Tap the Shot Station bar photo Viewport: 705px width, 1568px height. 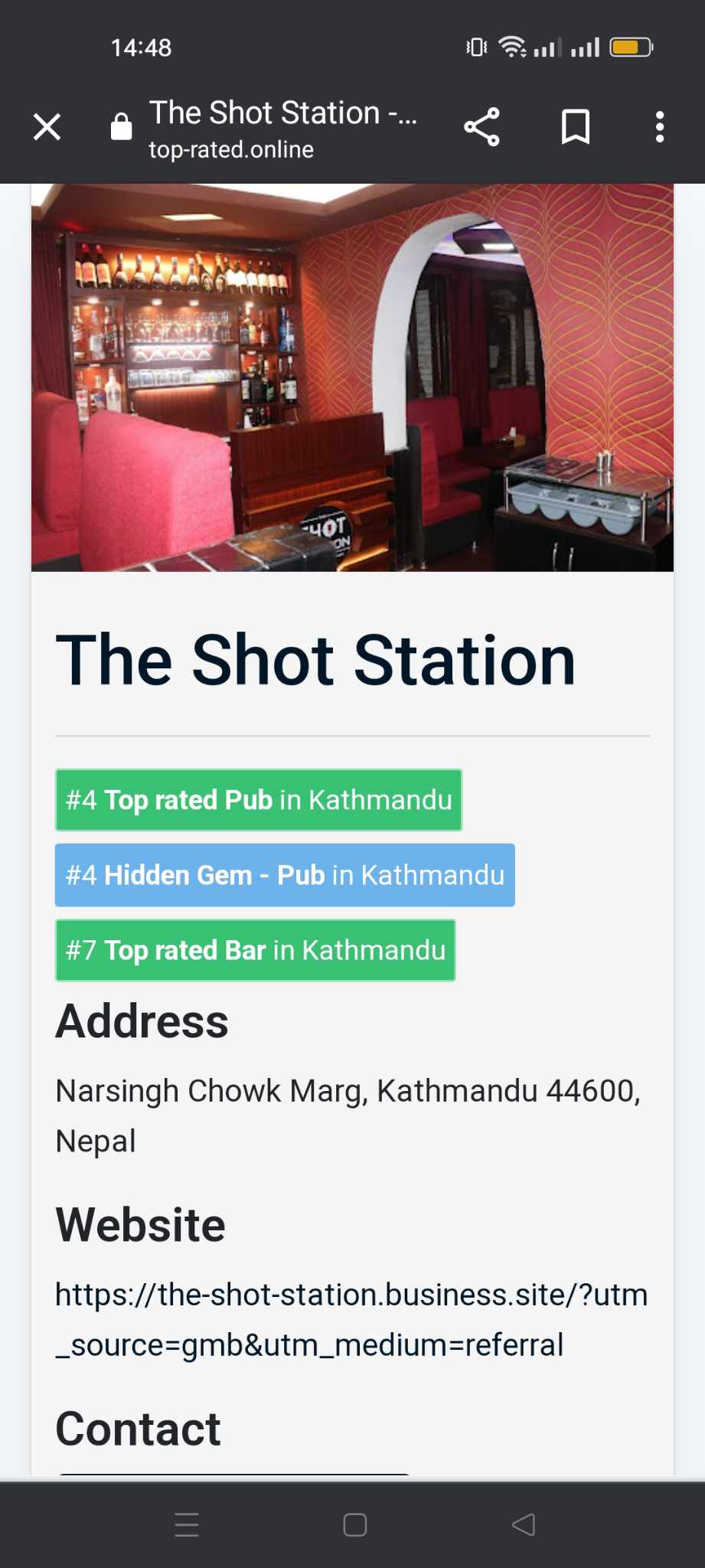[352, 377]
